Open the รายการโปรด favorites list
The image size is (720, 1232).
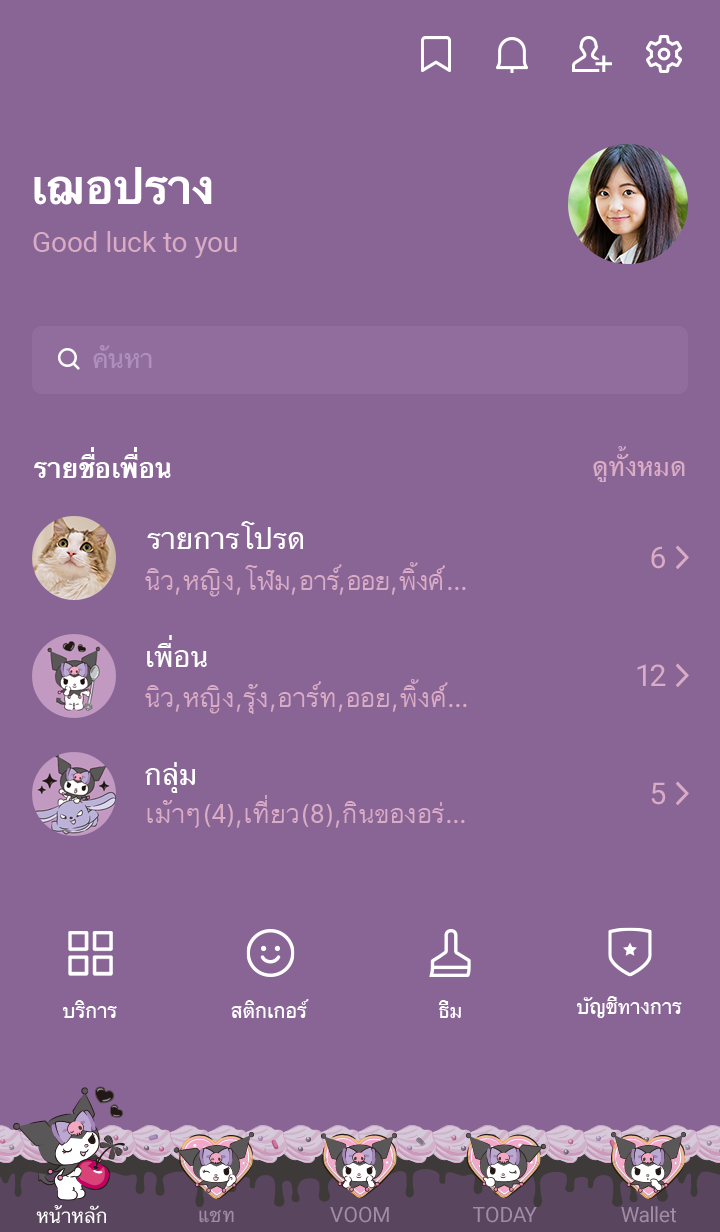coord(360,558)
